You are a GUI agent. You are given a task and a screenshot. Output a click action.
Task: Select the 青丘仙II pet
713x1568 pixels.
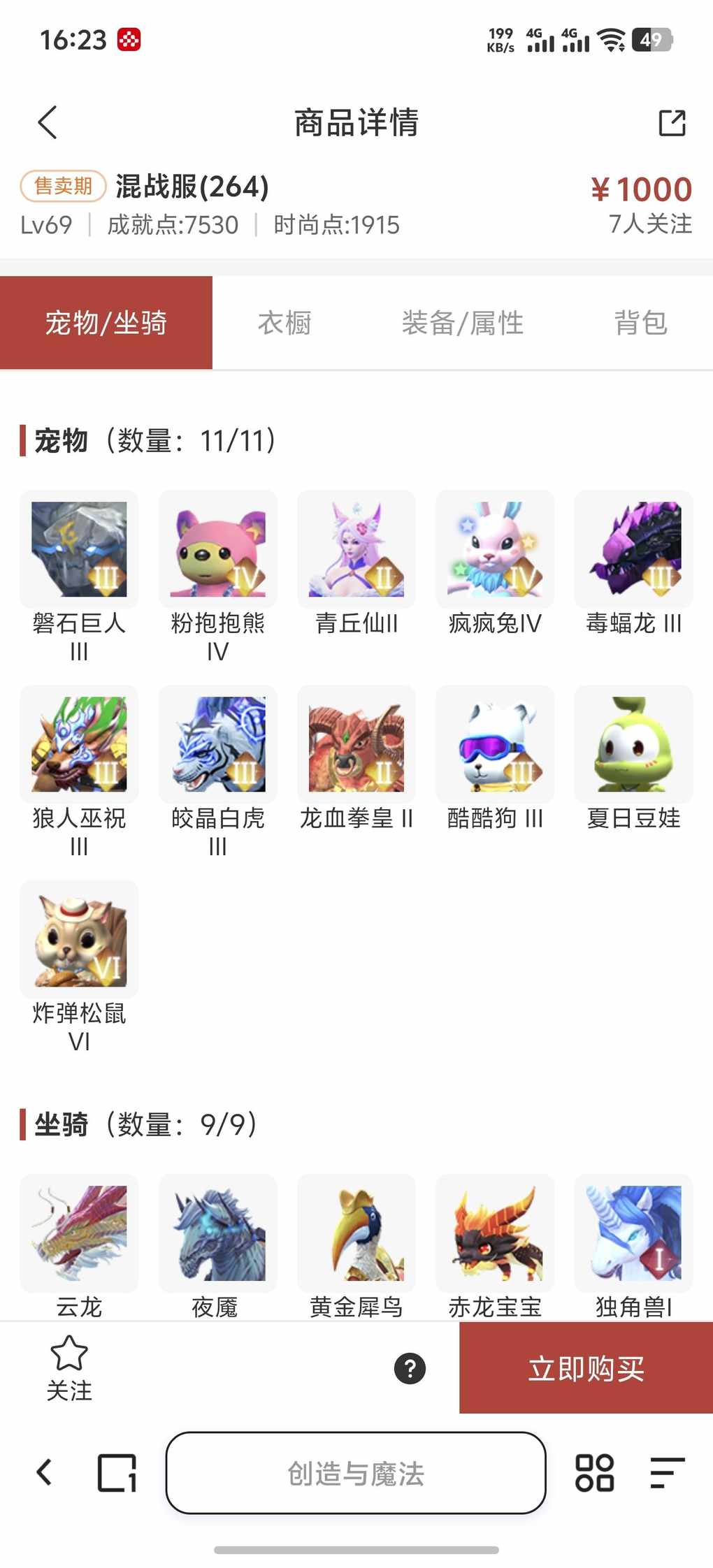pos(356,549)
